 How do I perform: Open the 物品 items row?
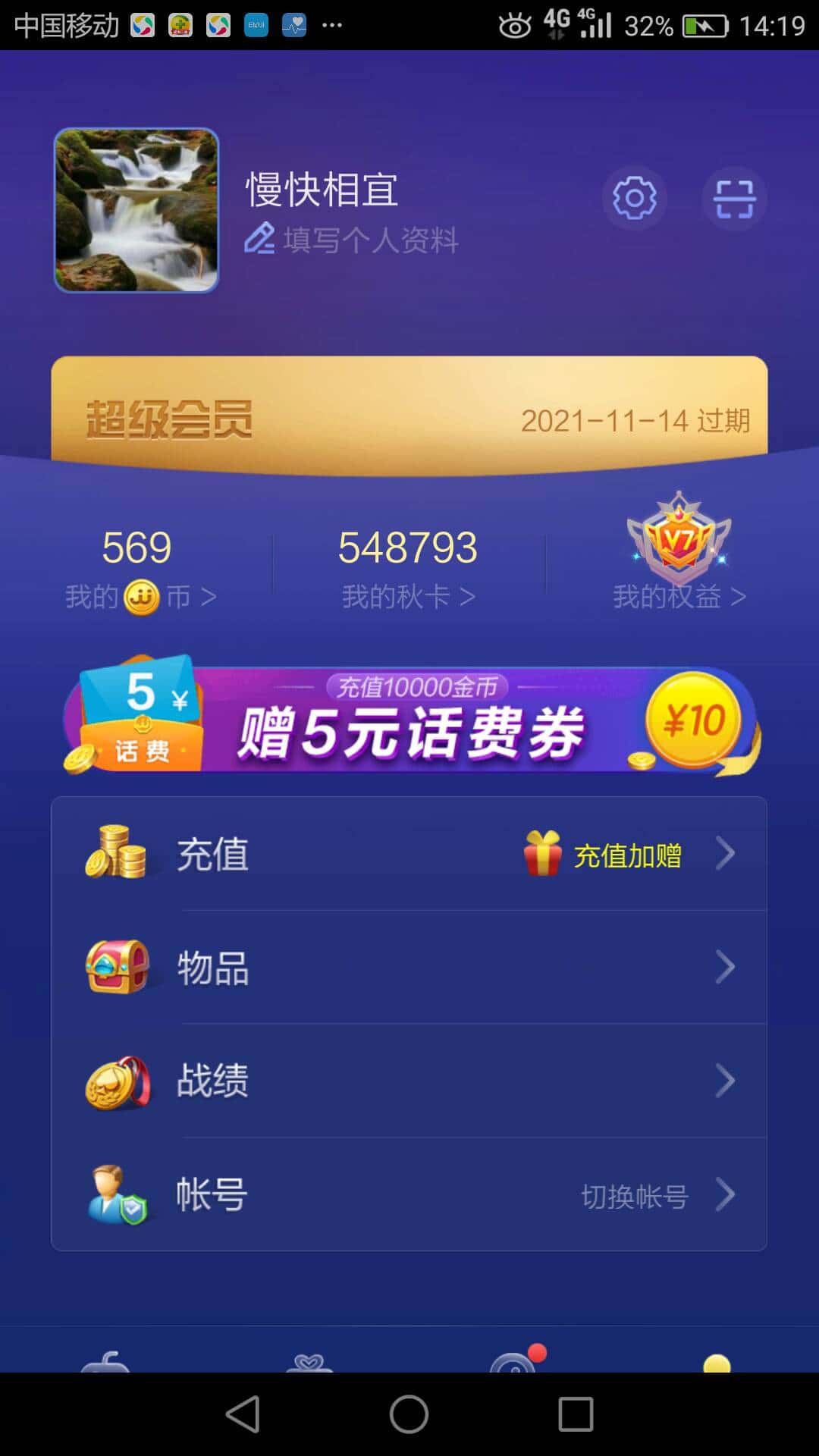pyautogui.click(x=409, y=968)
